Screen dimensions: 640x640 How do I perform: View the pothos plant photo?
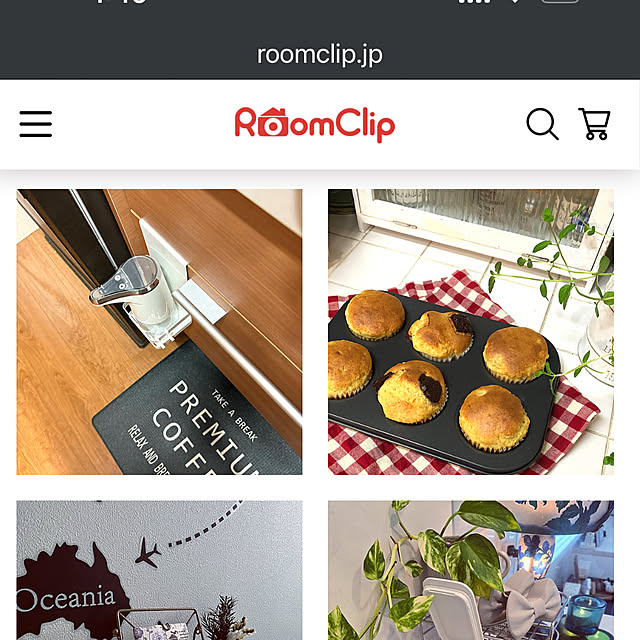click(470, 570)
